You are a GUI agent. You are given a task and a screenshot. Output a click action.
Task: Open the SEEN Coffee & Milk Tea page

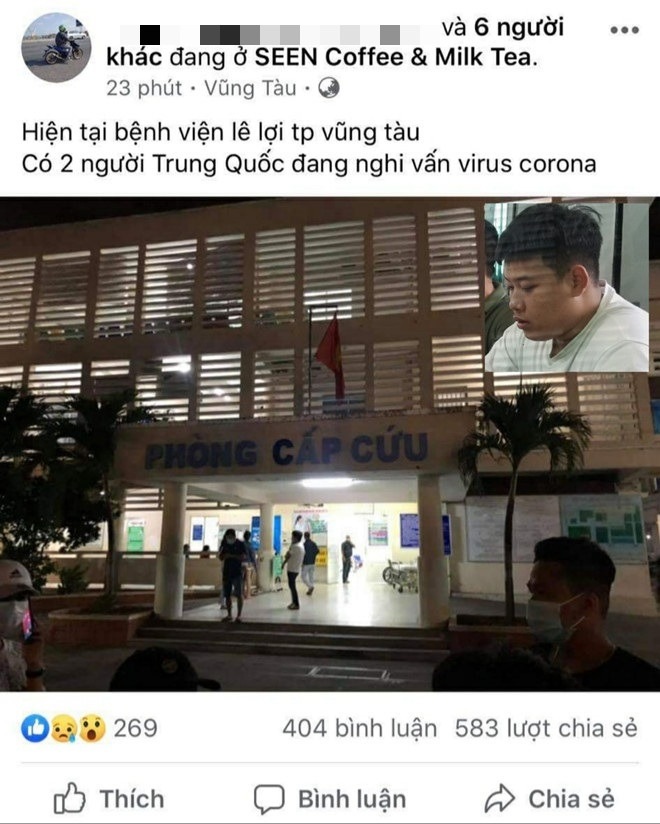(395, 57)
